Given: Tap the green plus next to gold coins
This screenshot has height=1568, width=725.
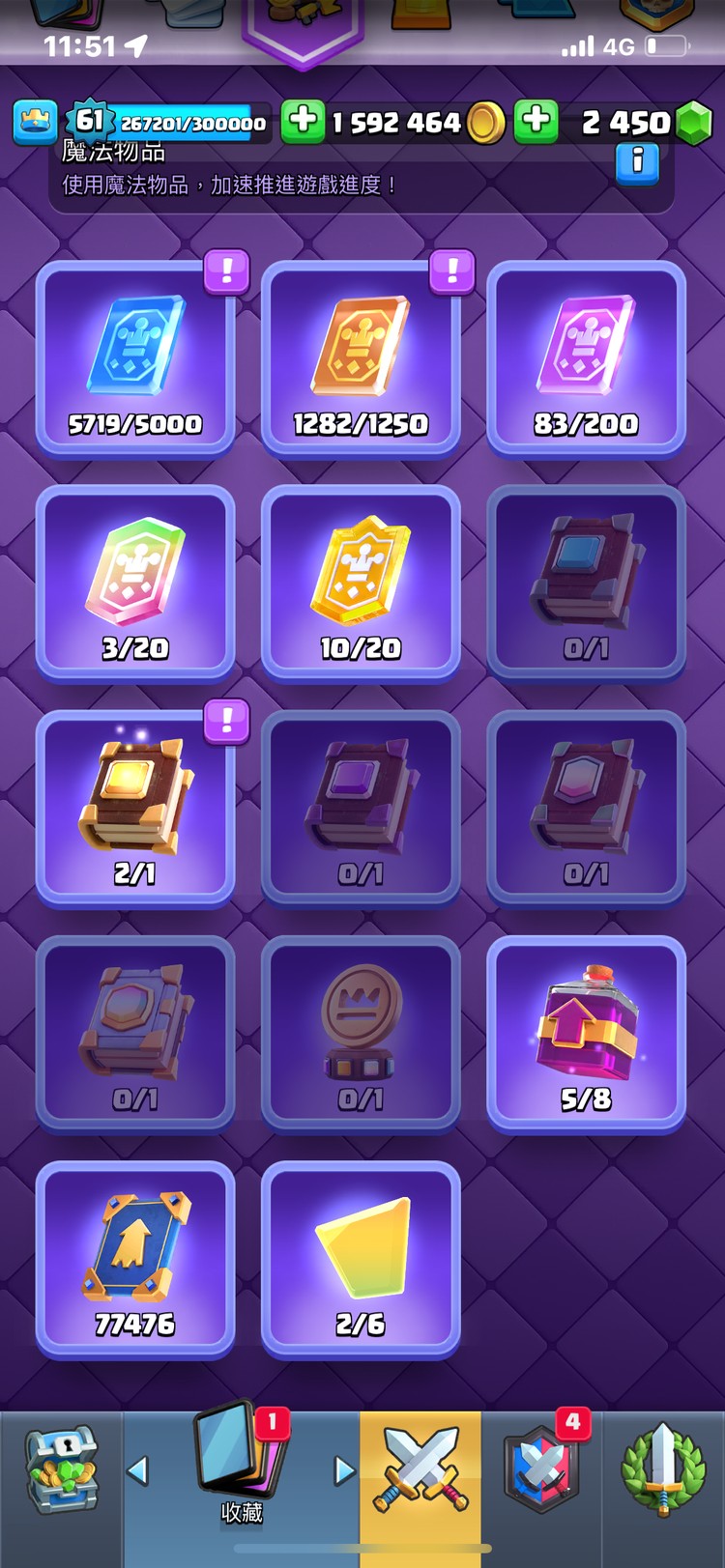Looking at the screenshot, I should pos(303,122).
